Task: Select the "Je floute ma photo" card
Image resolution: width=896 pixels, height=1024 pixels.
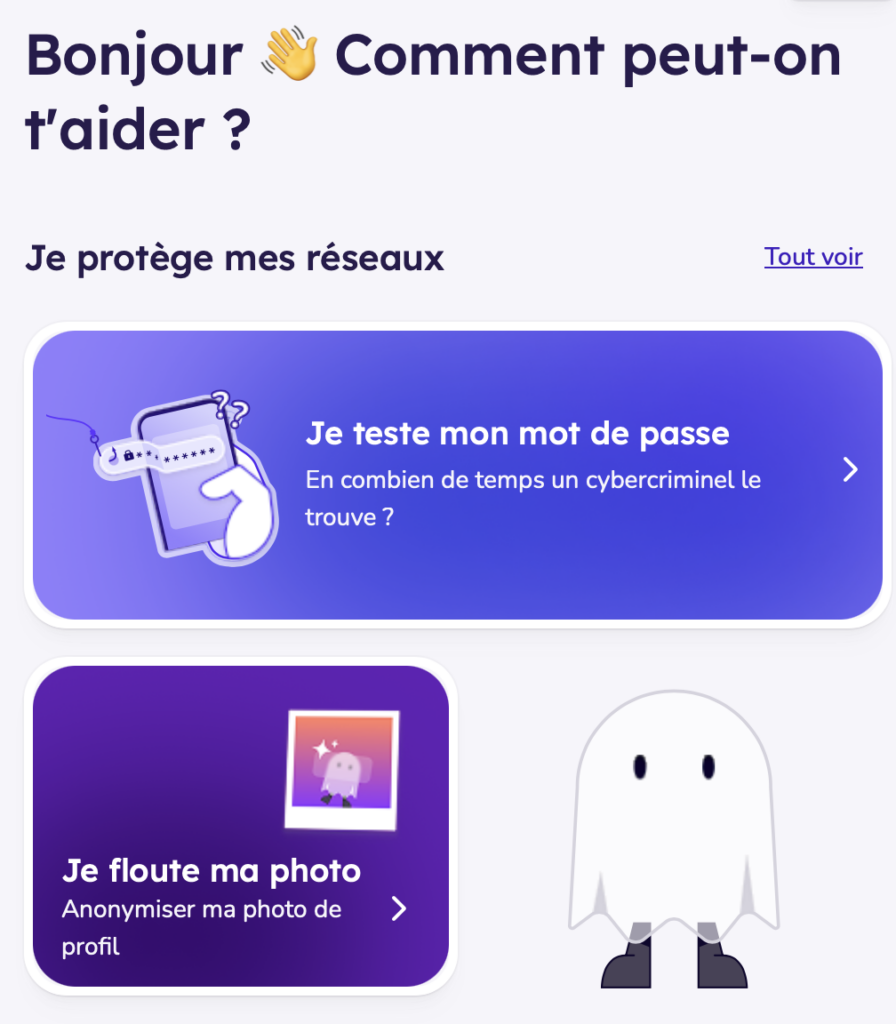Action: pyautogui.click(x=240, y=826)
